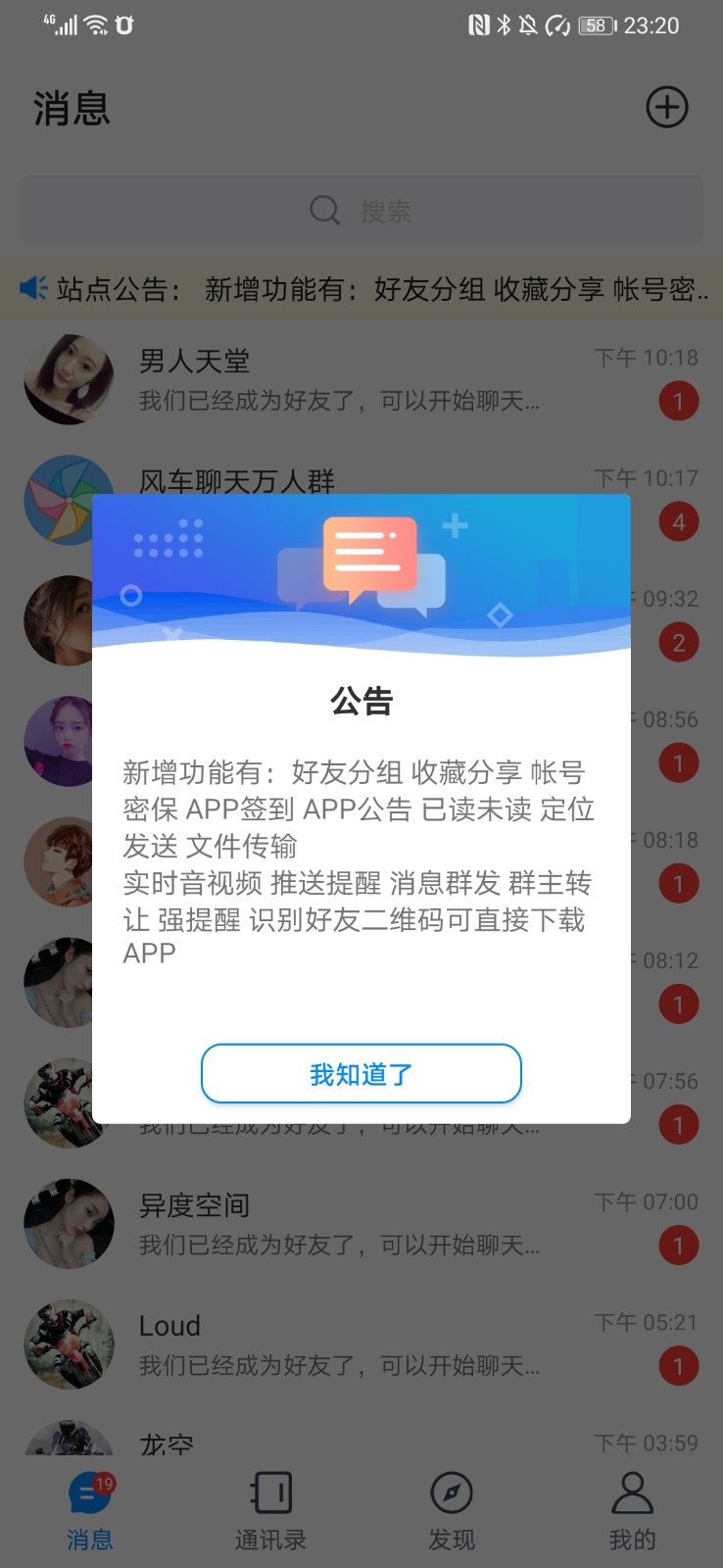Go to the 我的 tab
Viewport: 723px width, 1568px height.
click(632, 1510)
